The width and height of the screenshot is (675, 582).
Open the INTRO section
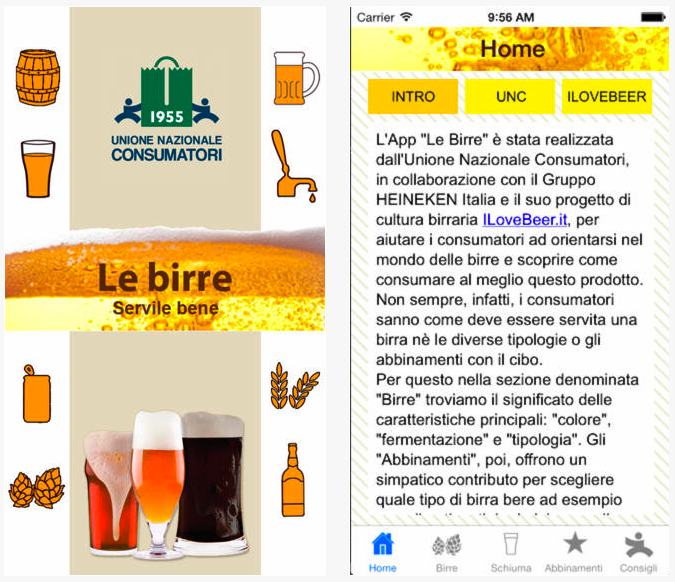(413, 97)
